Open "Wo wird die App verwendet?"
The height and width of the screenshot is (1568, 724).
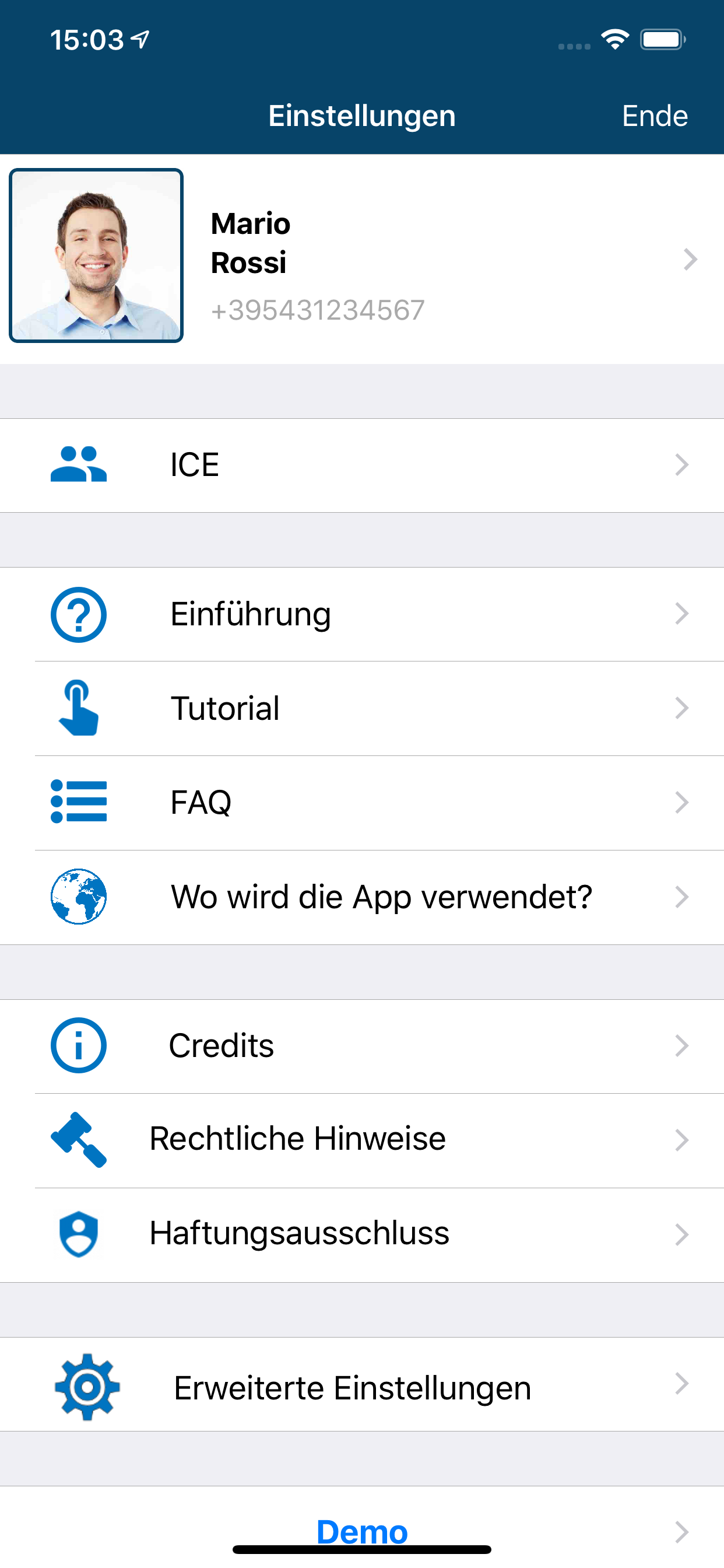[362, 897]
